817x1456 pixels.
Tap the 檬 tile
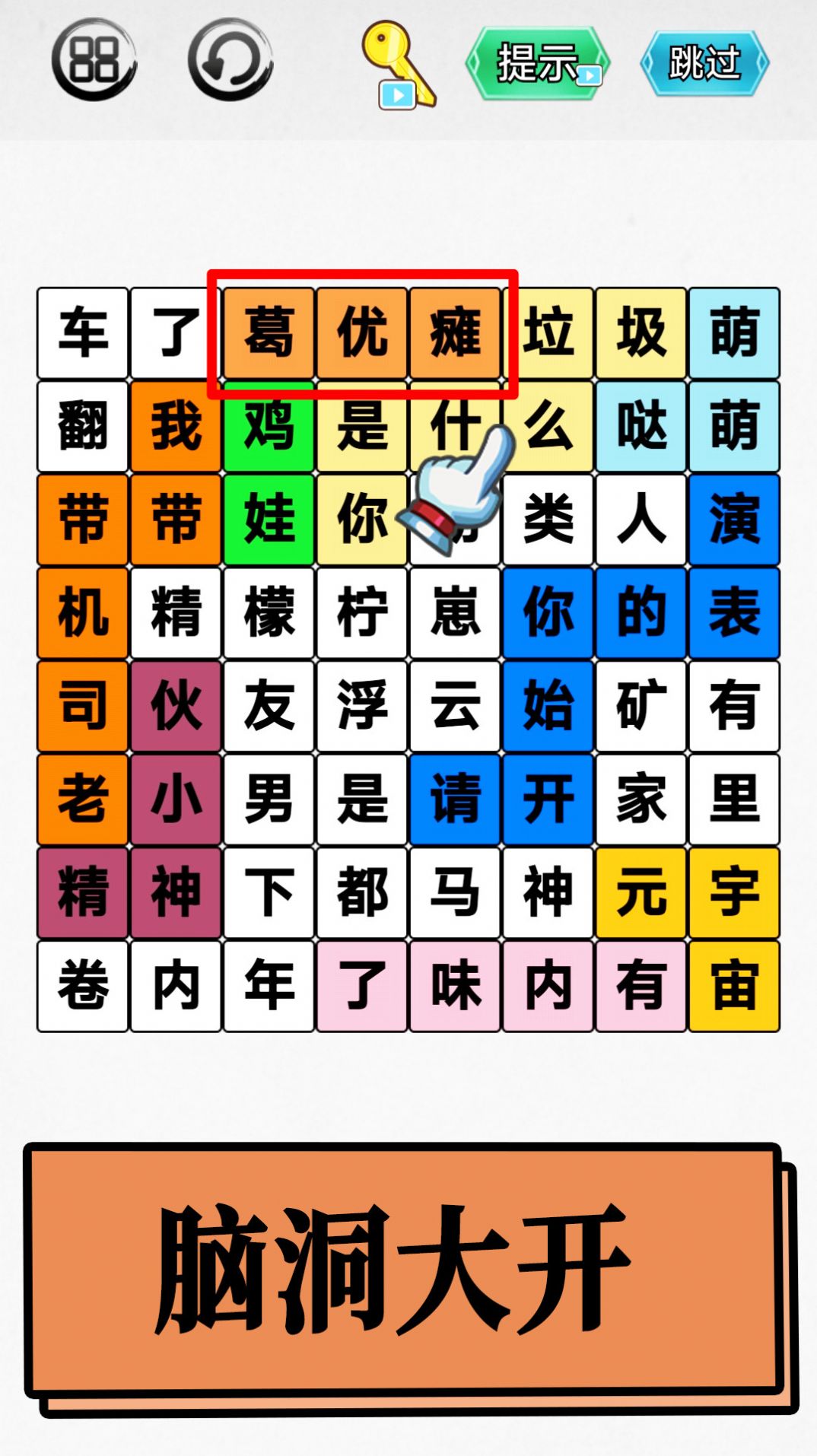(x=269, y=612)
